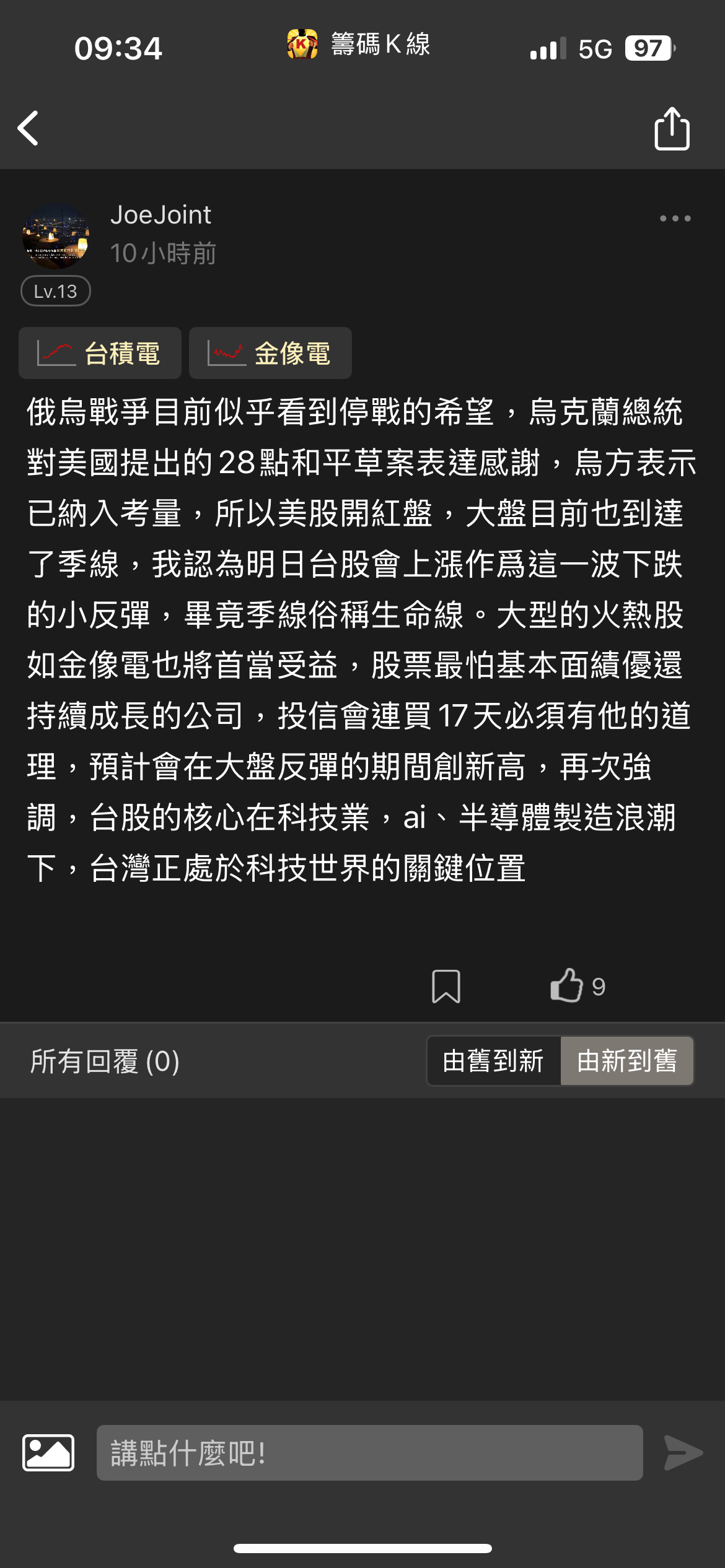Sort replies by 由舊到新
Image resolution: width=725 pixels, height=1568 pixels.
point(493,1061)
